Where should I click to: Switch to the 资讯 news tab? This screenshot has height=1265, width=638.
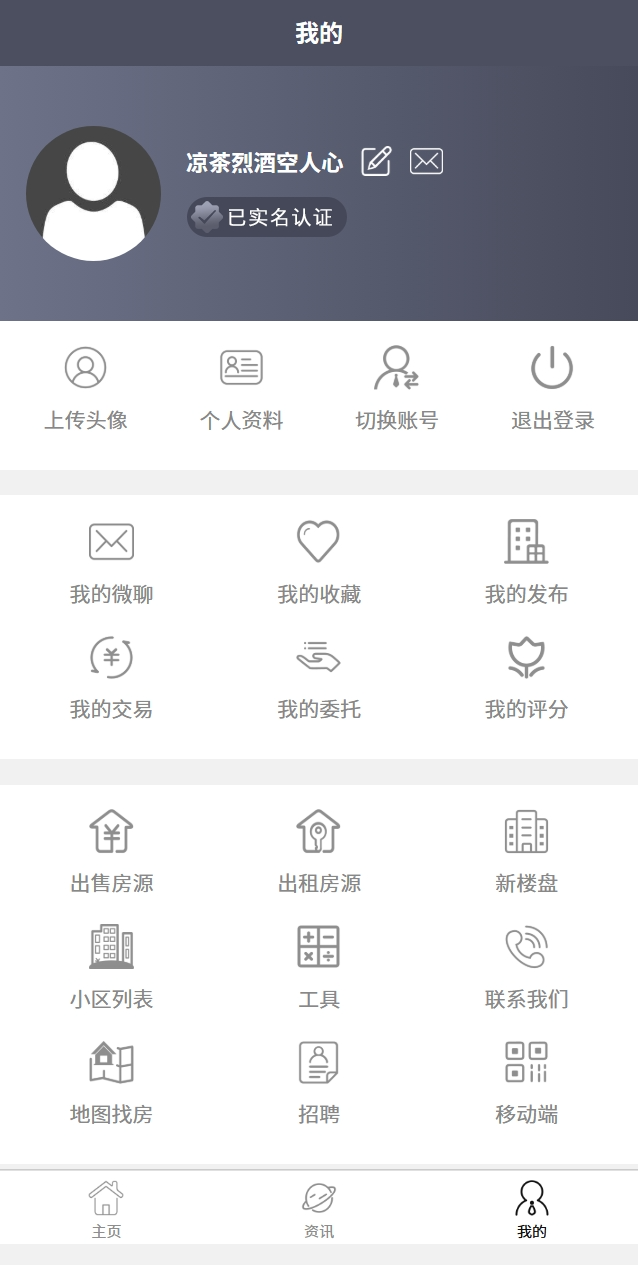pyautogui.click(x=319, y=1210)
